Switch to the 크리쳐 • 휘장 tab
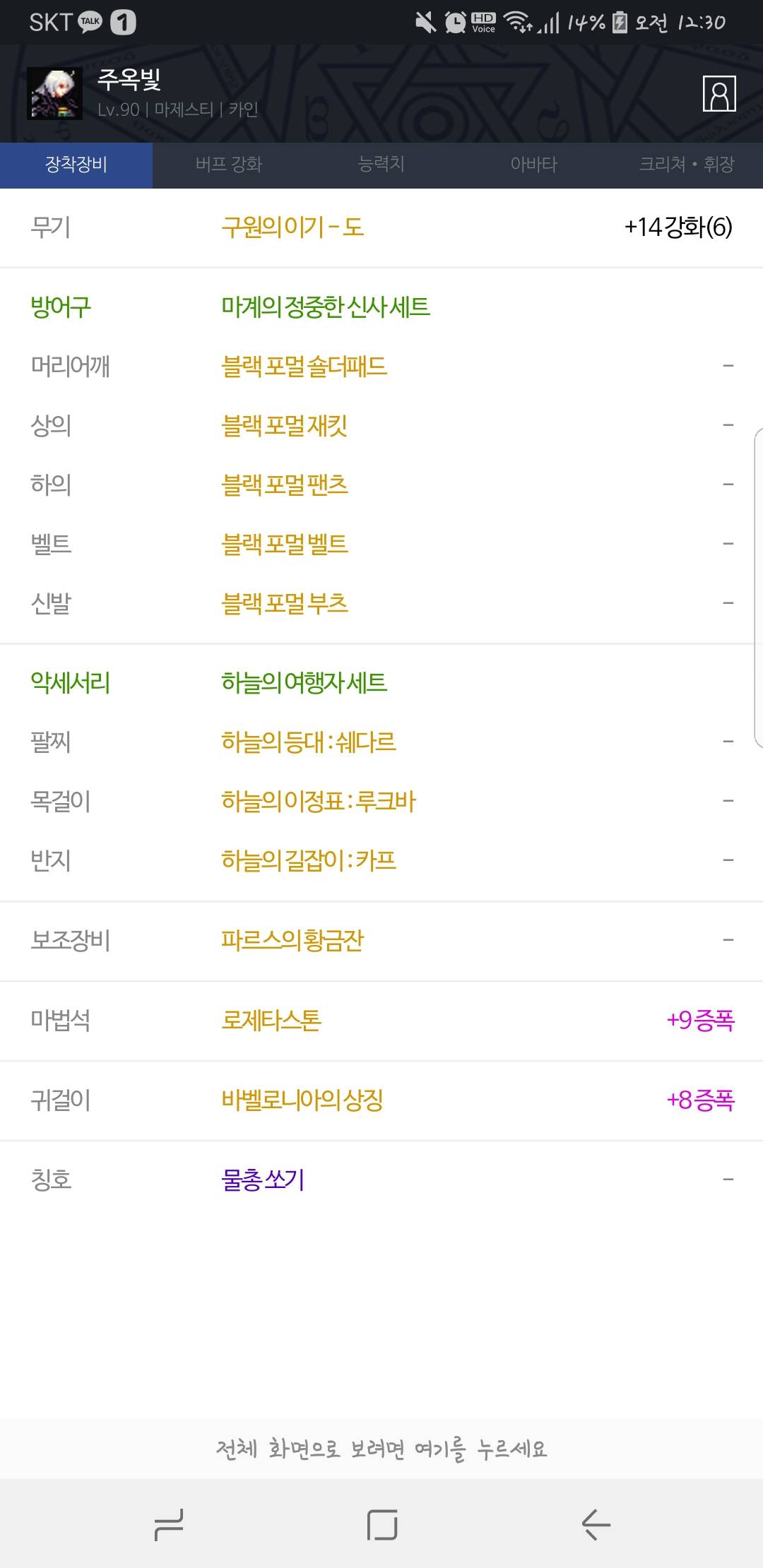This screenshot has width=763, height=1568. 687,165
